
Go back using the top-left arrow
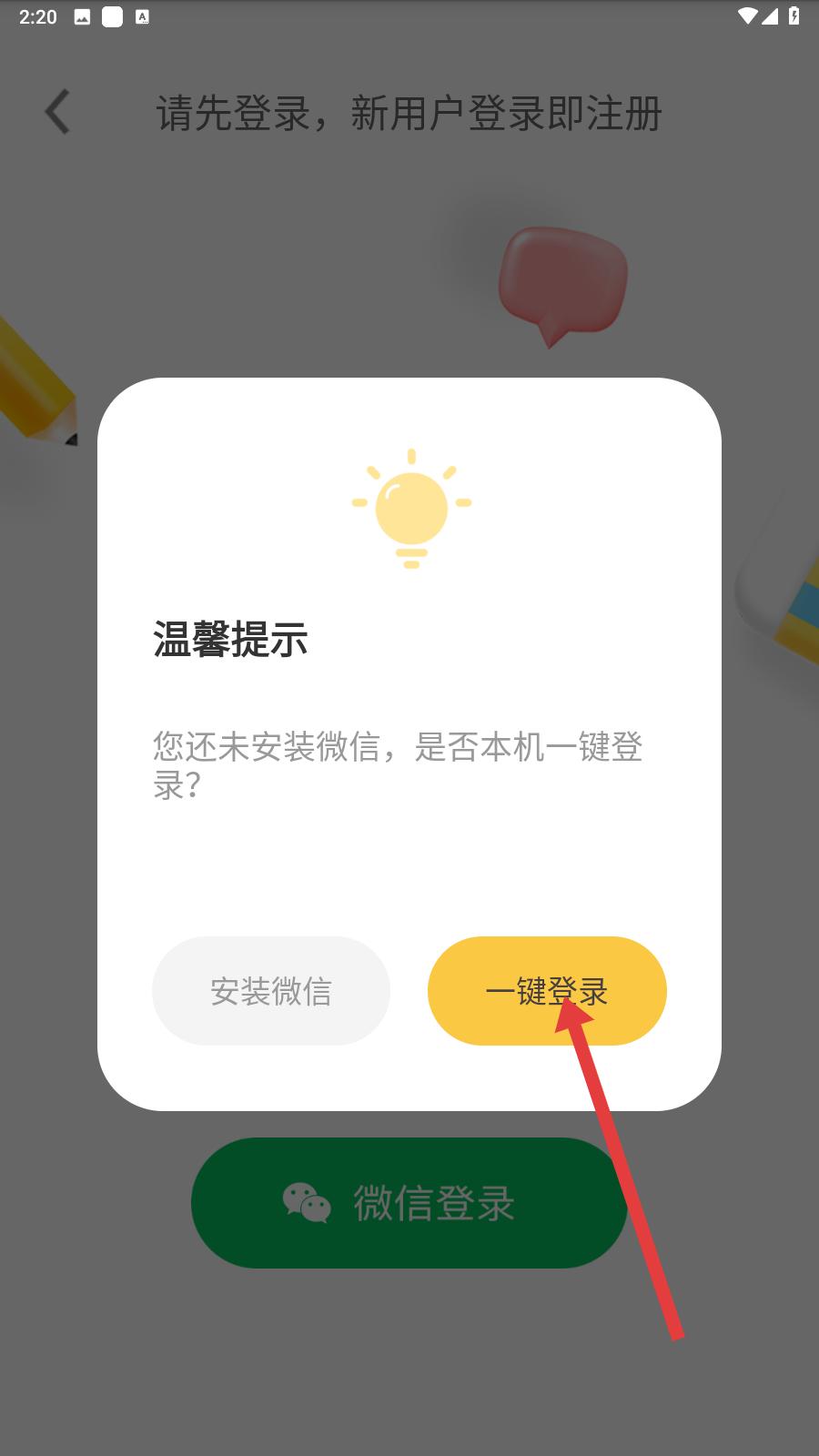(57, 113)
